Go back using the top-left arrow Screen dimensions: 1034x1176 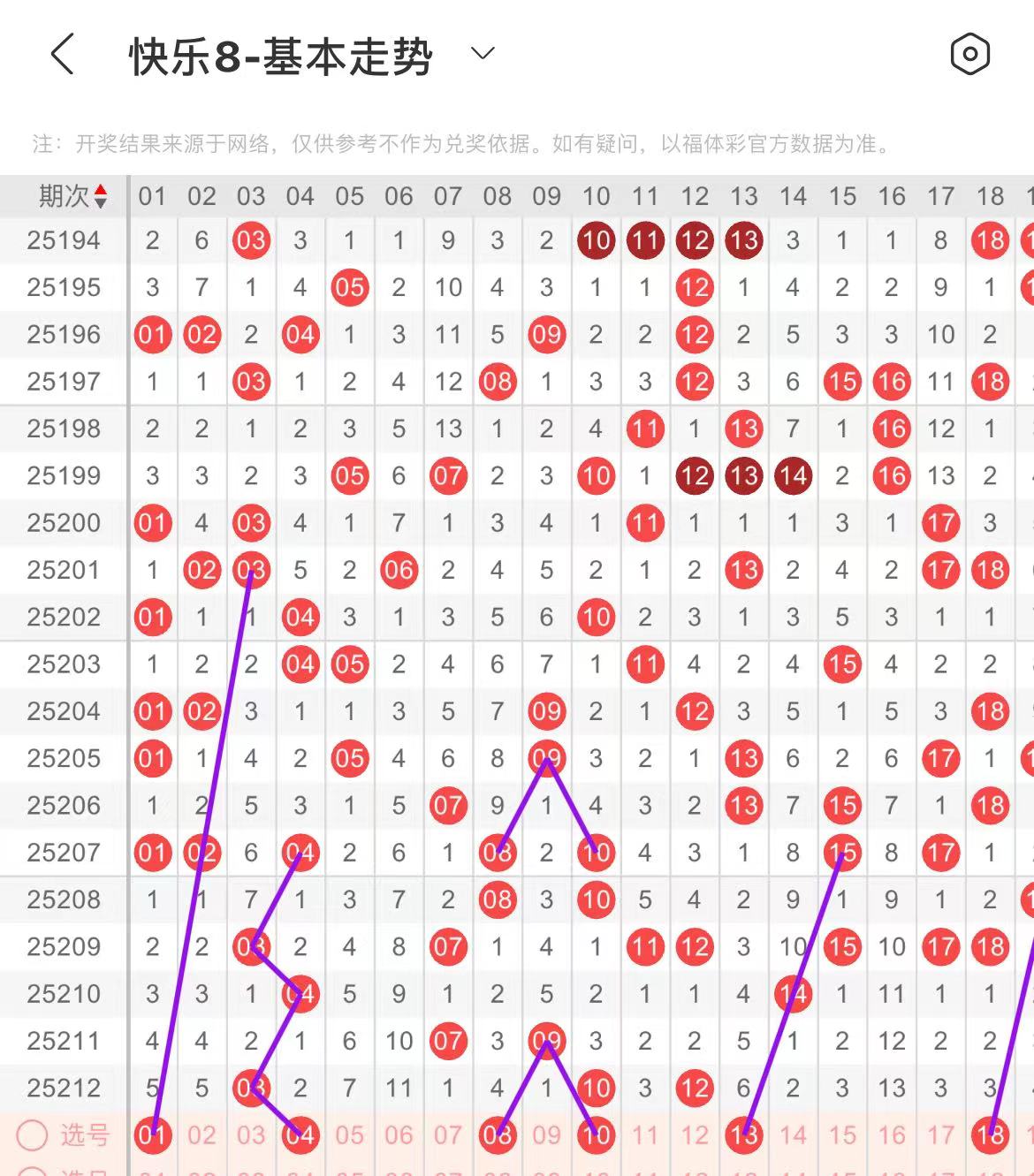point(62,55)
